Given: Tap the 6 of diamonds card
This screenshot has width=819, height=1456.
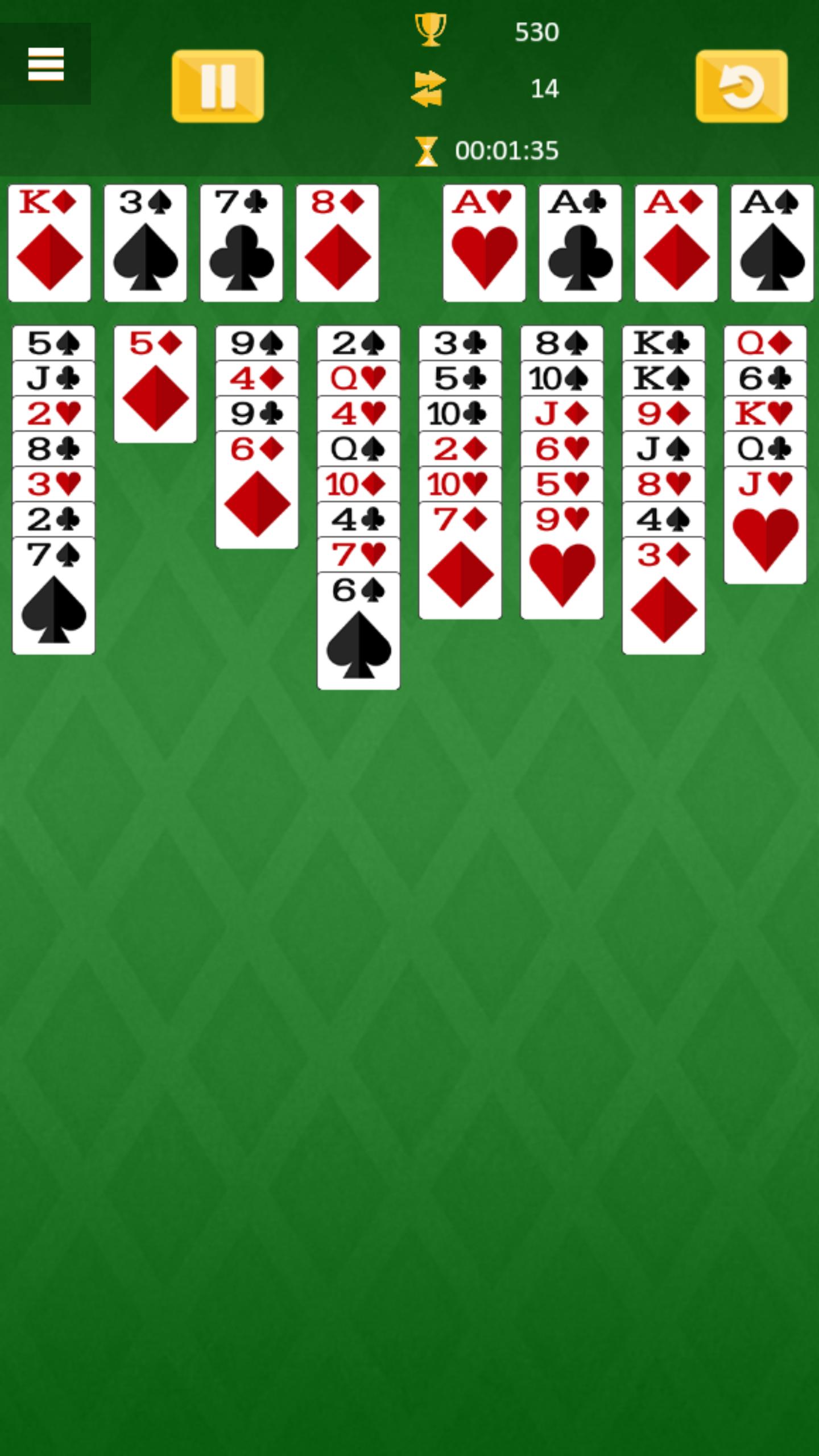Looking at the screenshot, I should pos(257,490).
